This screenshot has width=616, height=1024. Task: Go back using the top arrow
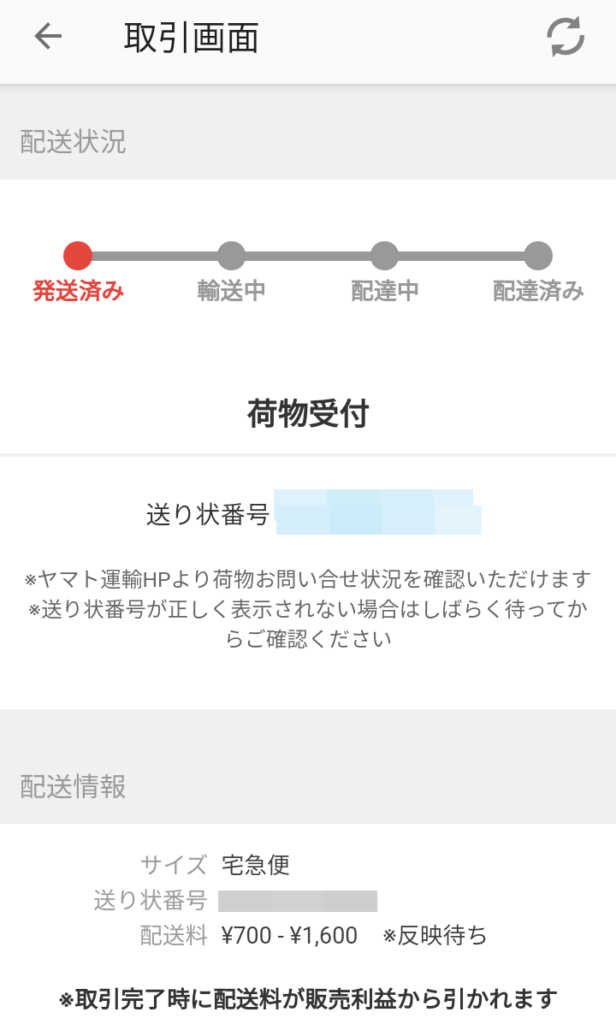[48, 37]
